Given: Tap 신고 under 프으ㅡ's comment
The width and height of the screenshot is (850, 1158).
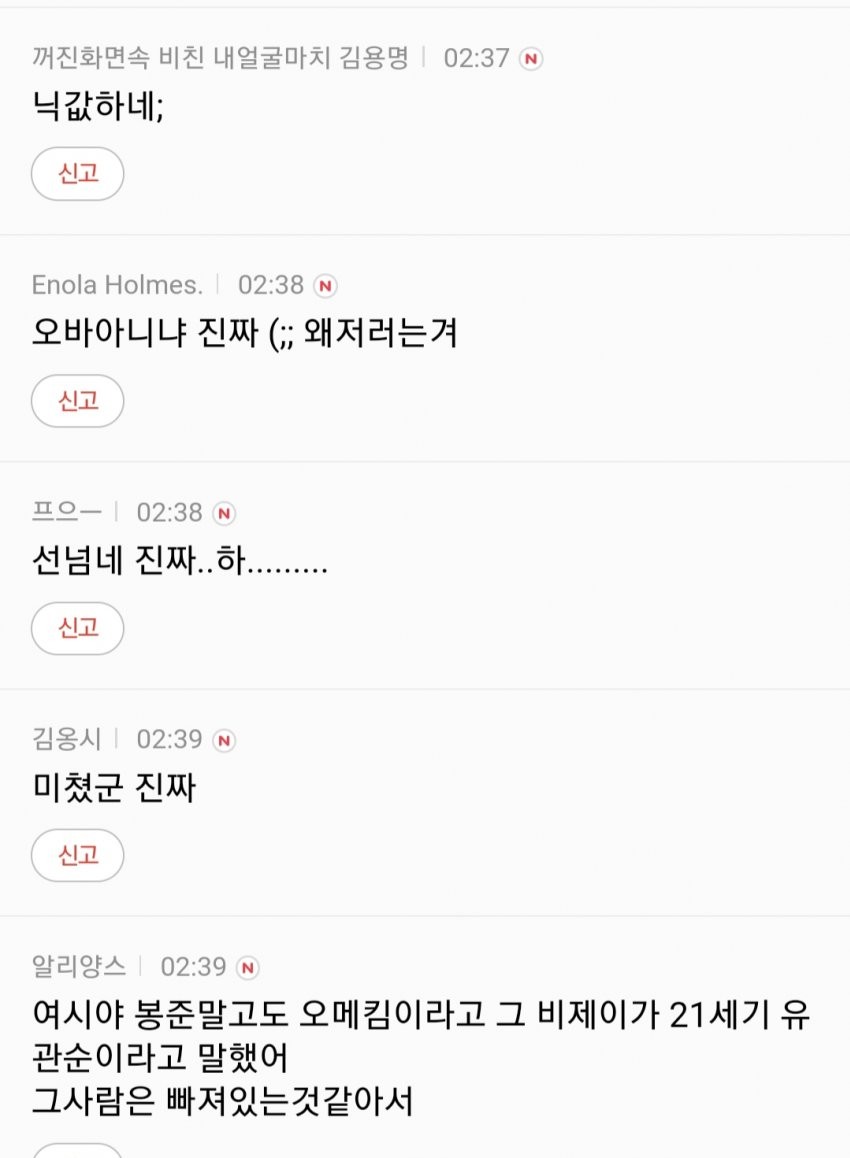Looking at the screenshot, I should [77, 628].
